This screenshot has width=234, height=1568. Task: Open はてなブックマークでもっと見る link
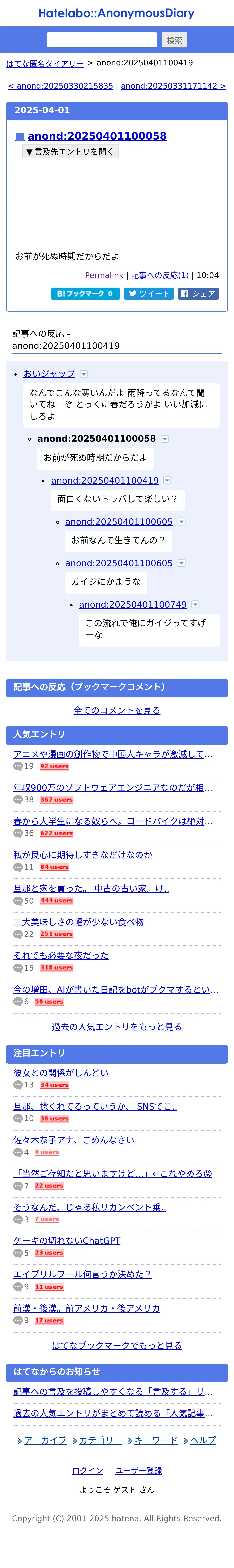pos(117,1345)
